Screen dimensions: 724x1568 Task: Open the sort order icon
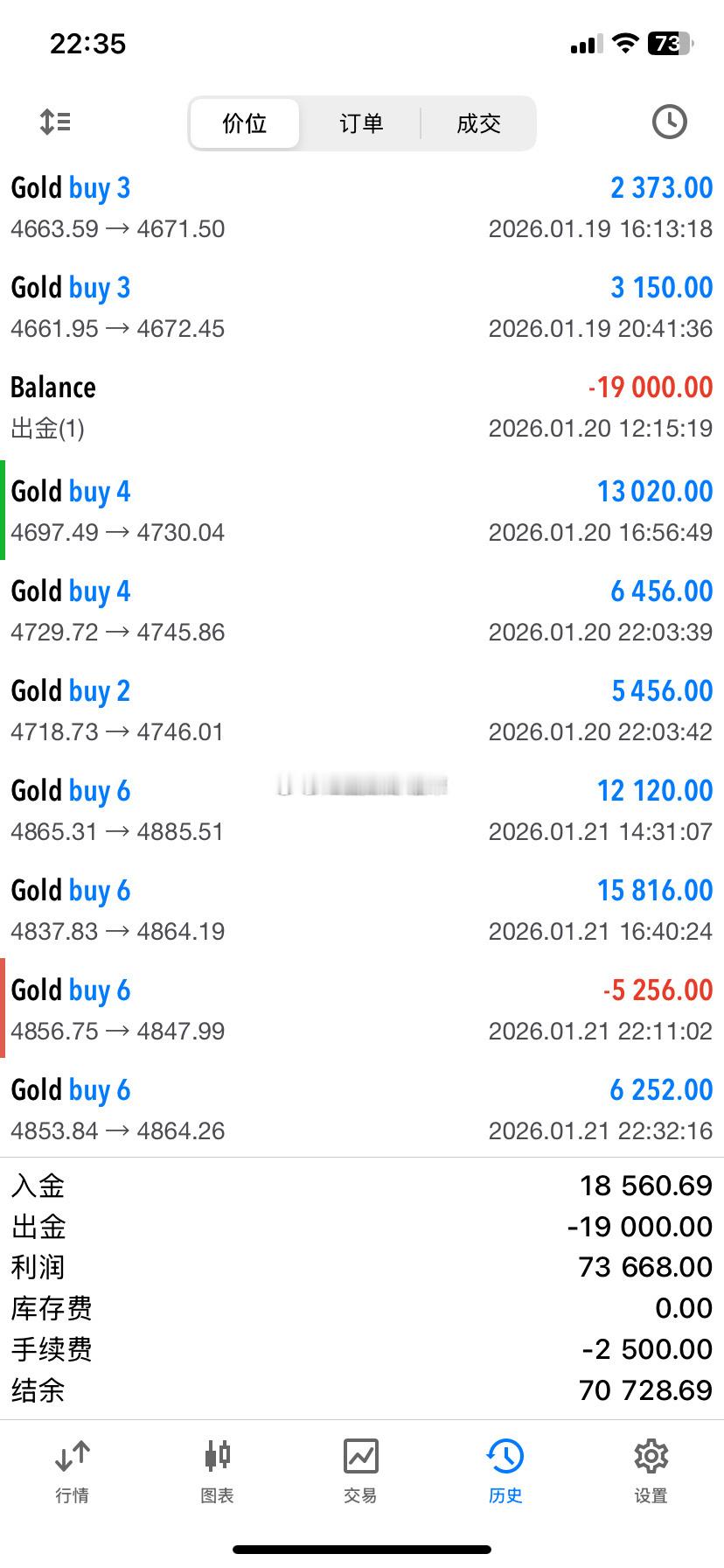55,122
